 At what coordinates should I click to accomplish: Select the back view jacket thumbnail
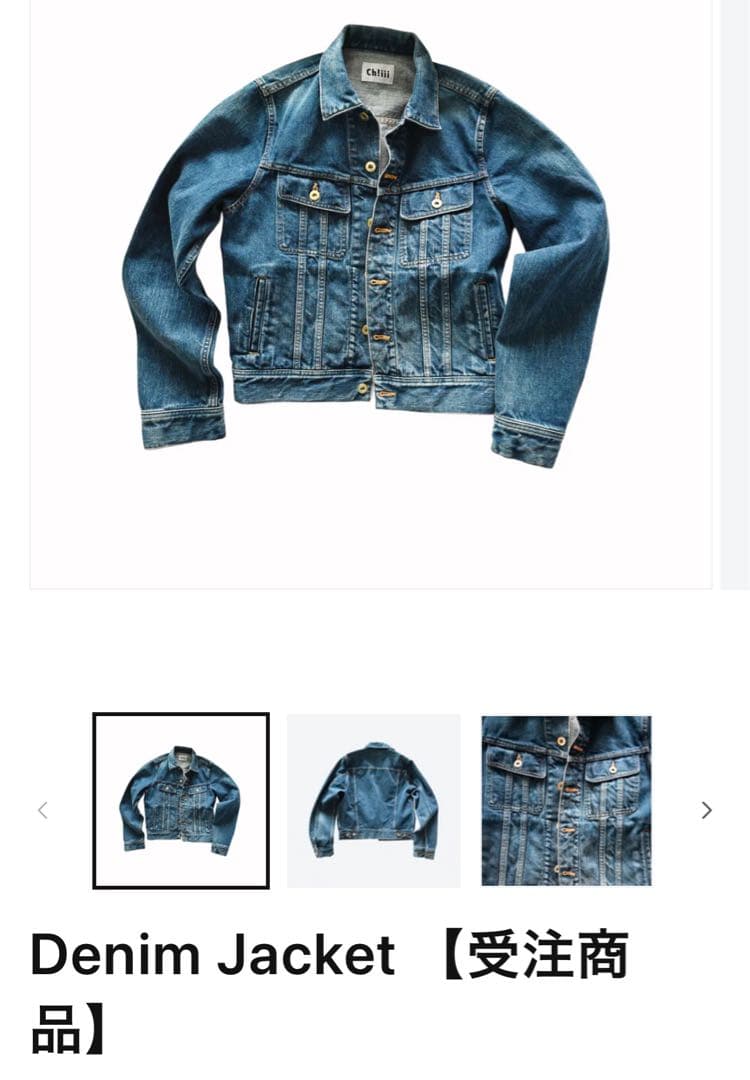point(374,801)
